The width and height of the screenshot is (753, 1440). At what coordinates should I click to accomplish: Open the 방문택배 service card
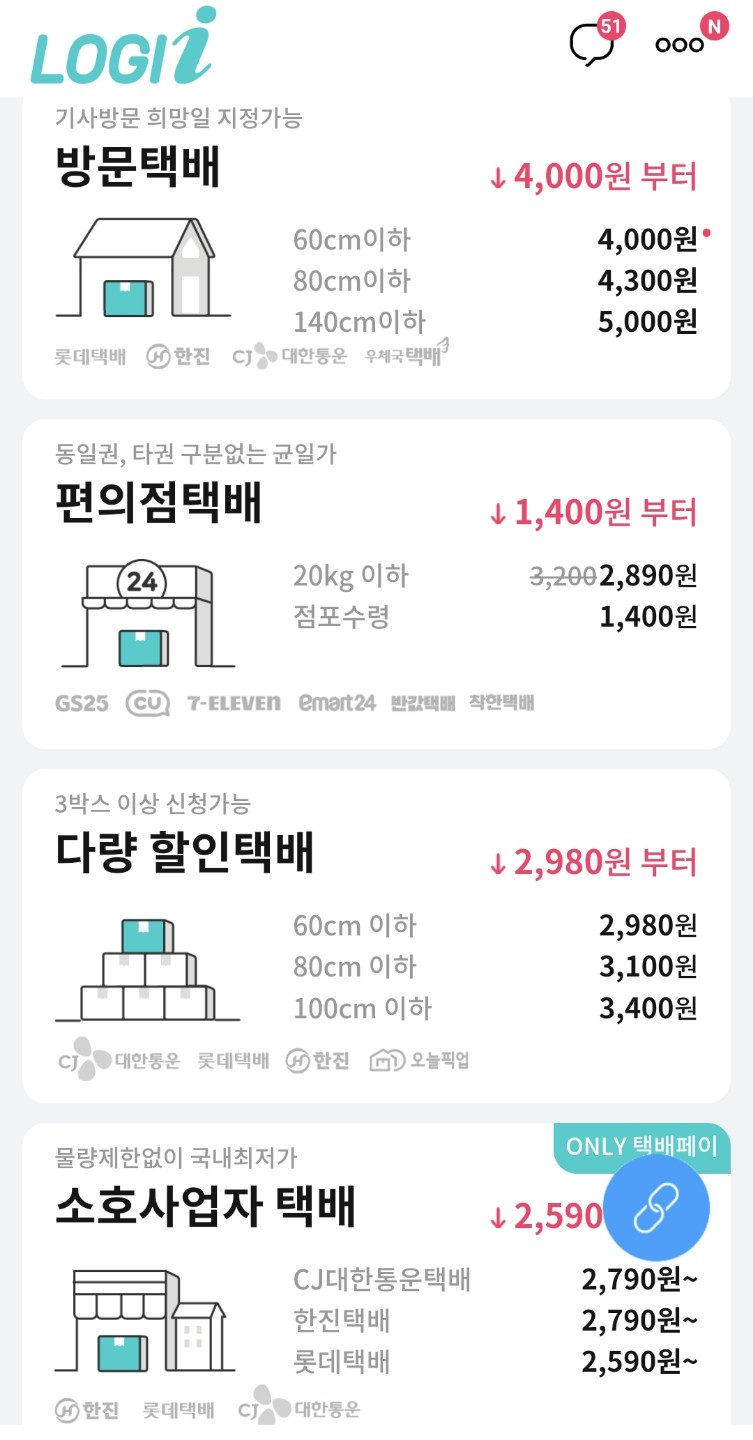pyautogui.click(x=376, y=250)
